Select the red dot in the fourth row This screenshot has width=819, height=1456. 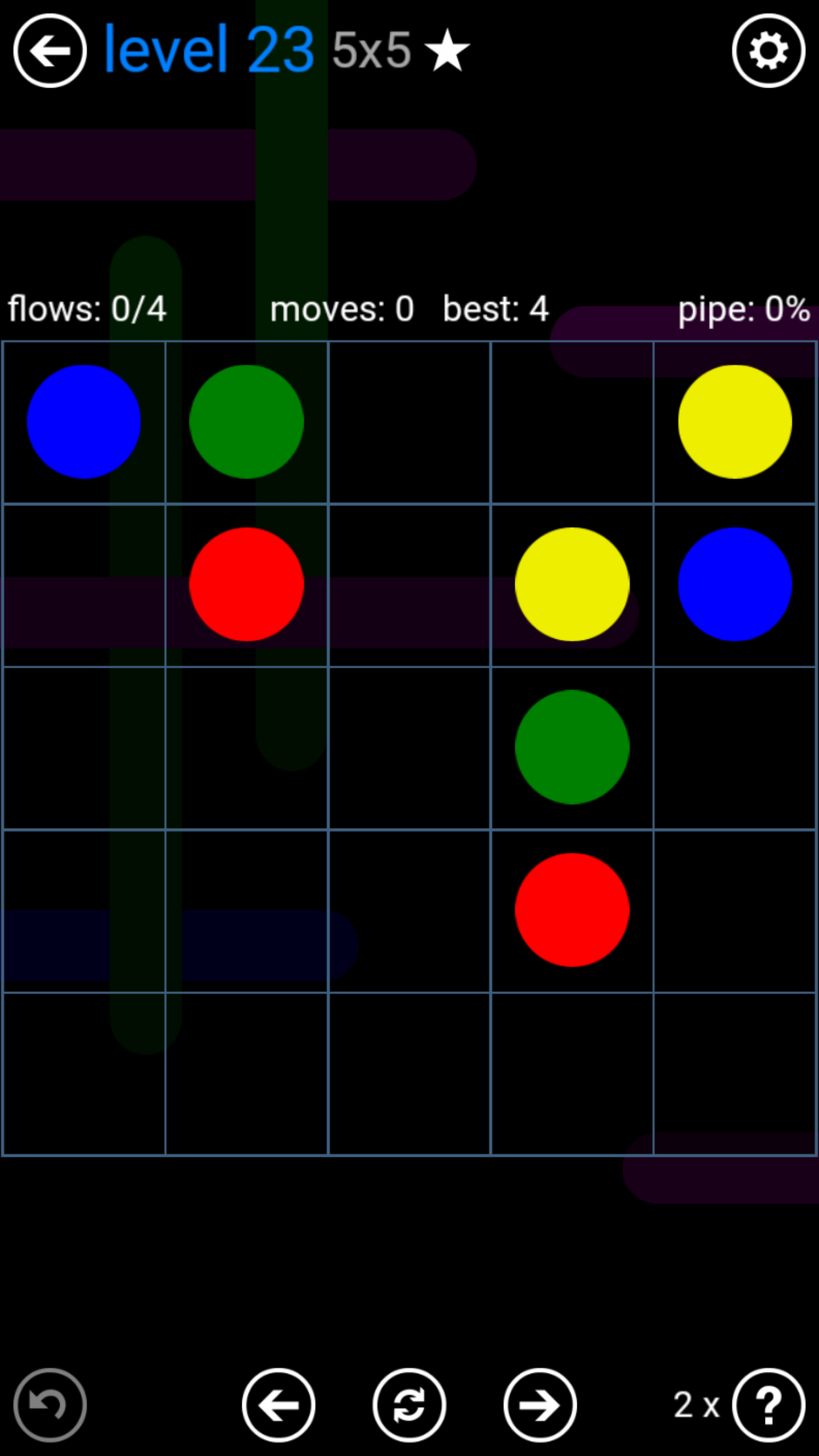point(572,909)
